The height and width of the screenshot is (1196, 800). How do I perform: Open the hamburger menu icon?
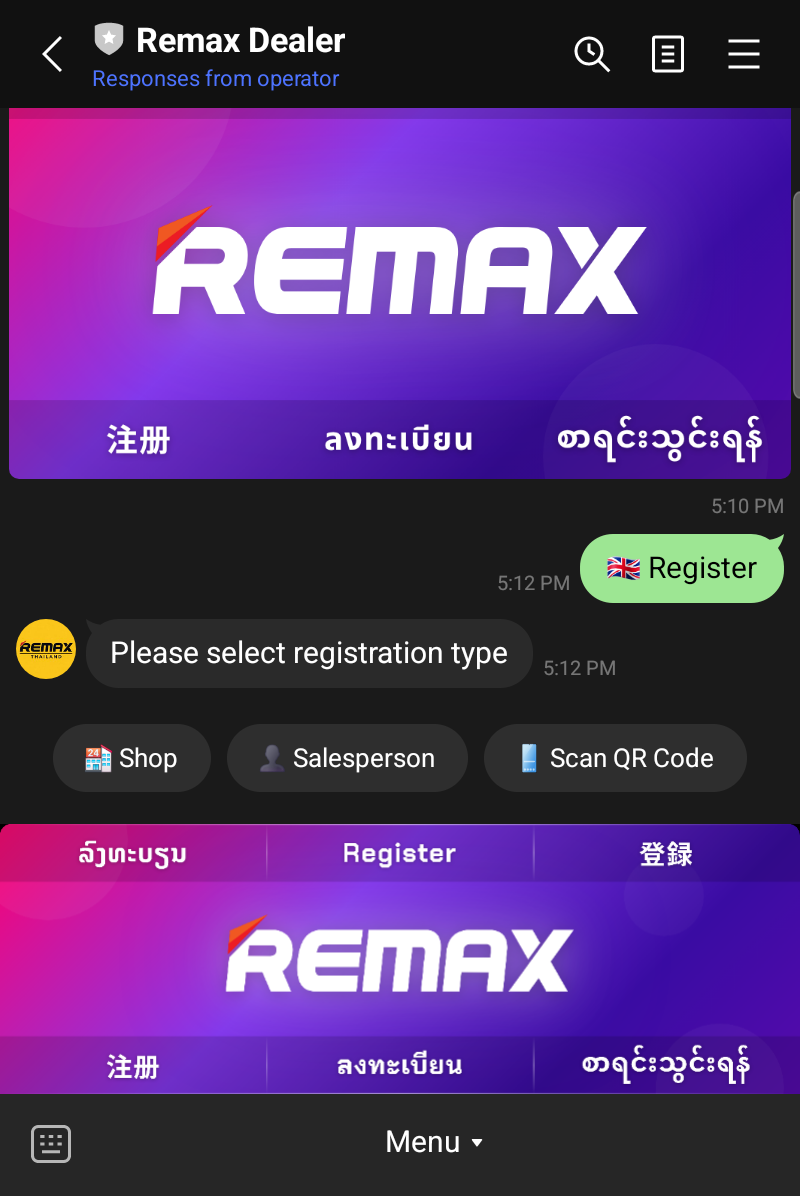(x=744, y=55)
